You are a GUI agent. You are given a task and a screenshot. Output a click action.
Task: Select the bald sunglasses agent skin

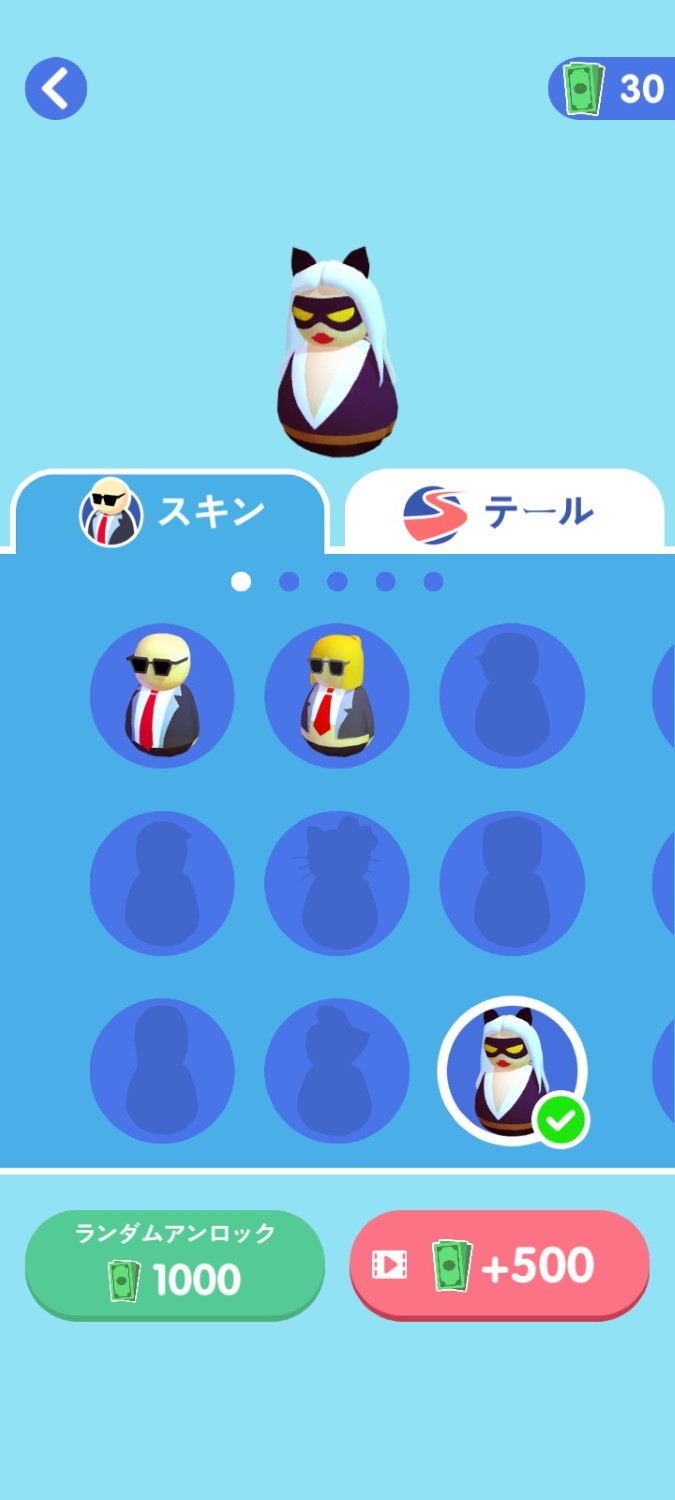[162, 695]
